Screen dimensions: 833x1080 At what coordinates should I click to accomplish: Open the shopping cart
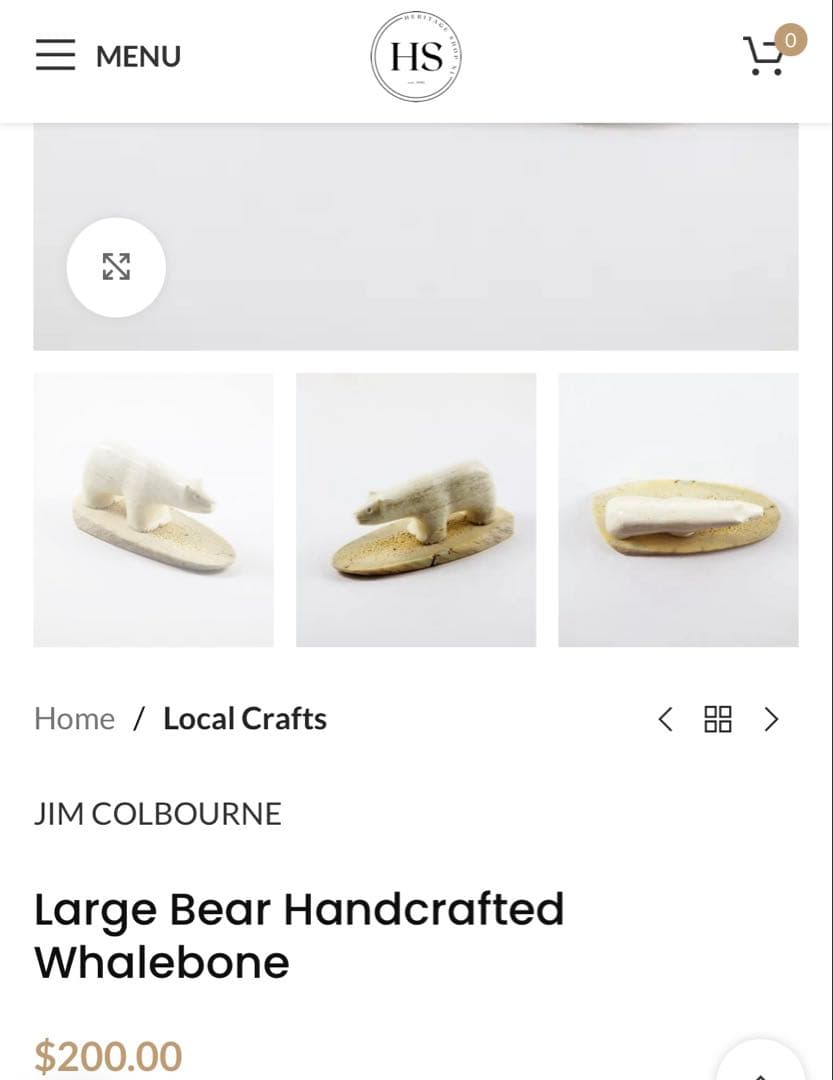coord(767,55)
